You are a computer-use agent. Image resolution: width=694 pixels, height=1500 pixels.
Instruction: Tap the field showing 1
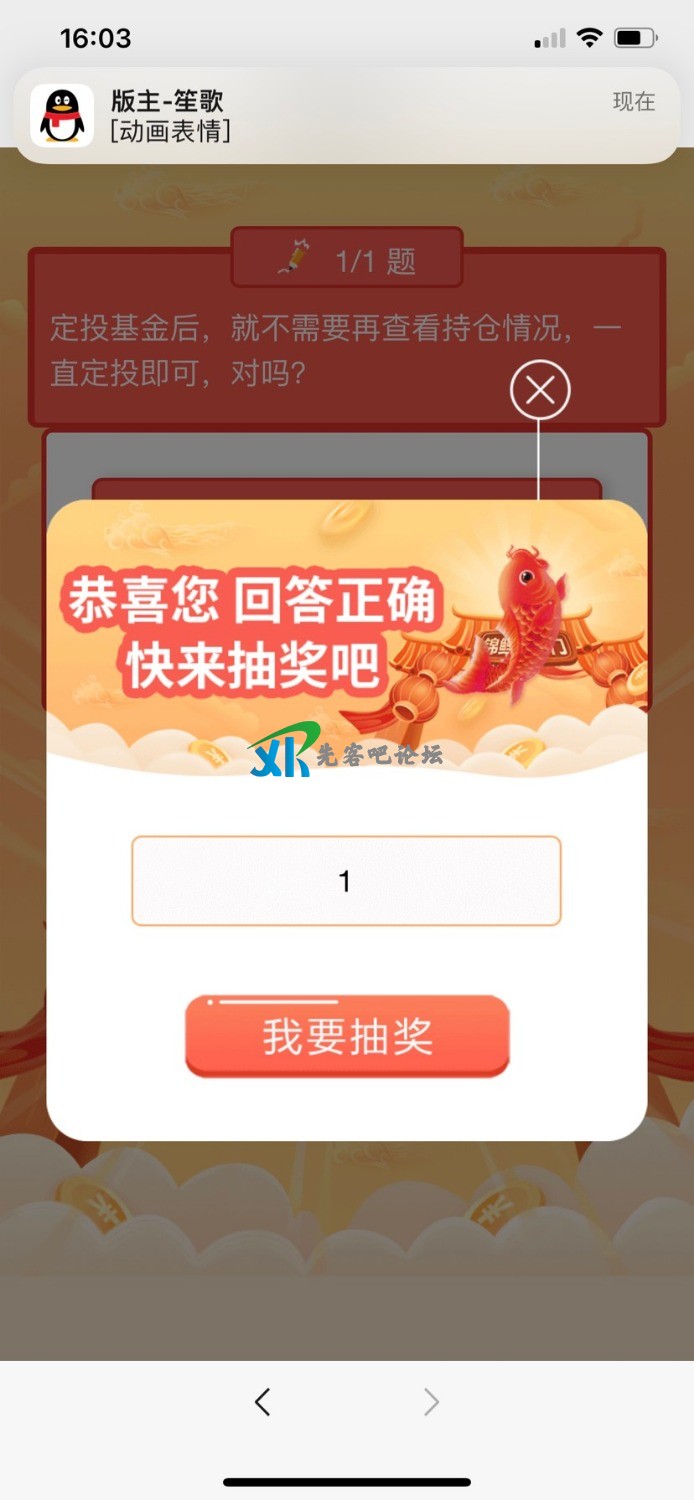pyautogui.click(x=346, y=881)
